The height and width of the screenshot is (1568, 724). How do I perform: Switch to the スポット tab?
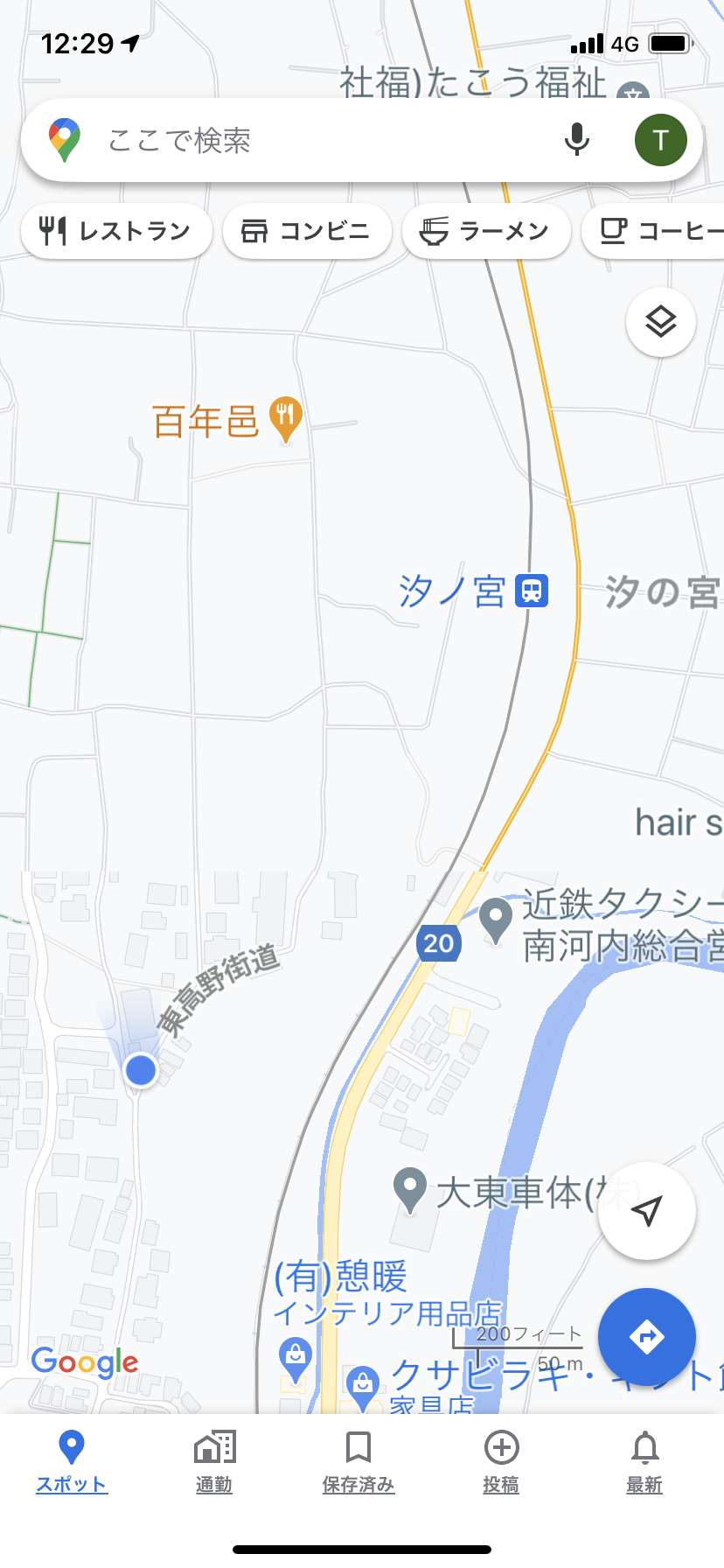[x=72, y=1462]
